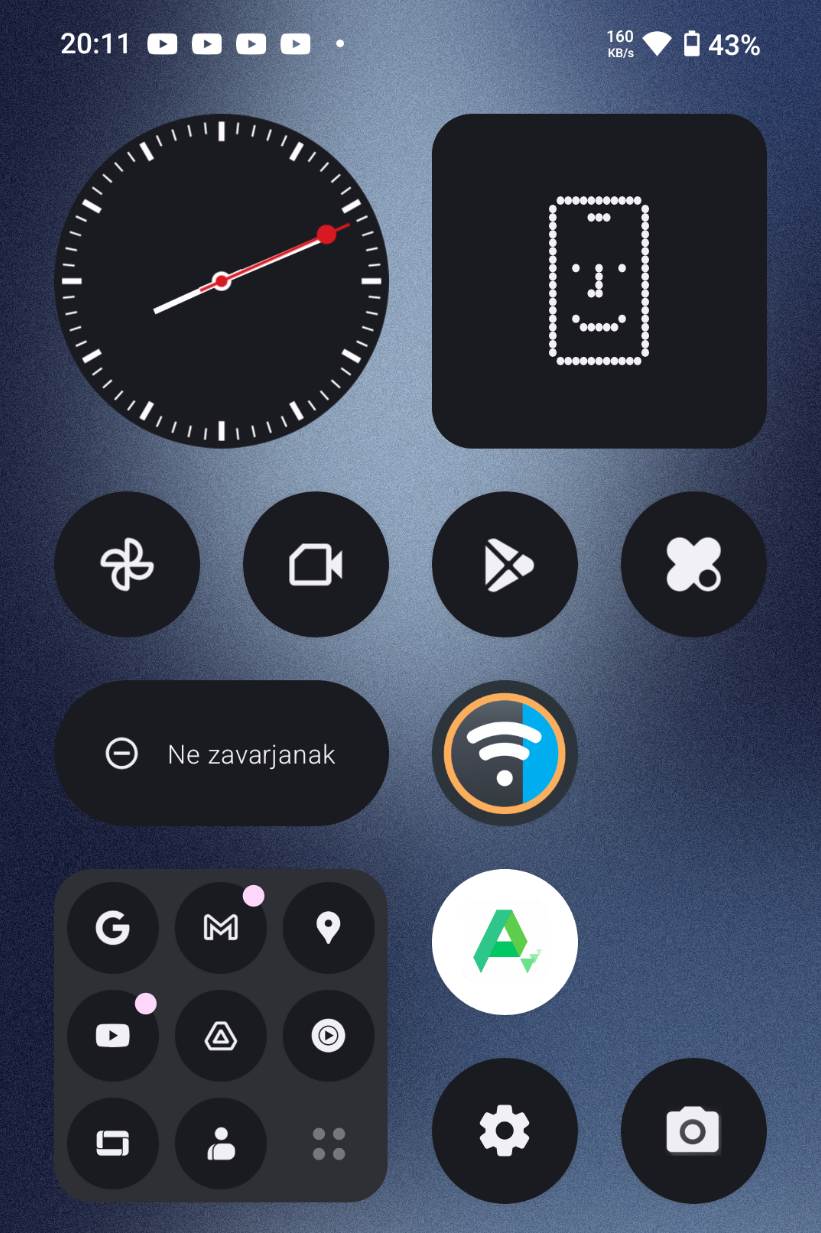The image size is (821, 1233).
Task: Open Google Drive triangle icon
Action: 221,1036
